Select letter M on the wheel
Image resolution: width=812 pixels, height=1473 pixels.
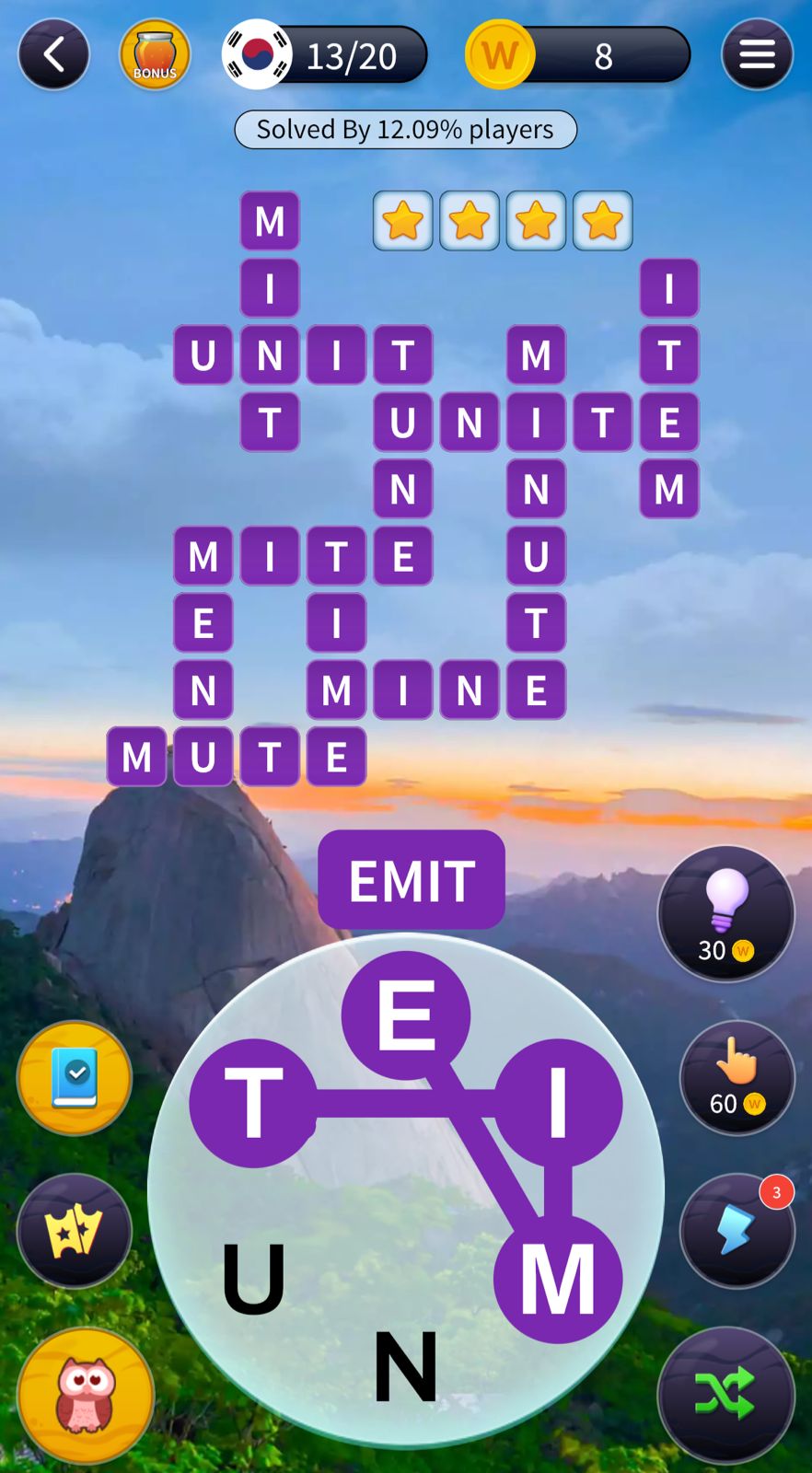558,1278
